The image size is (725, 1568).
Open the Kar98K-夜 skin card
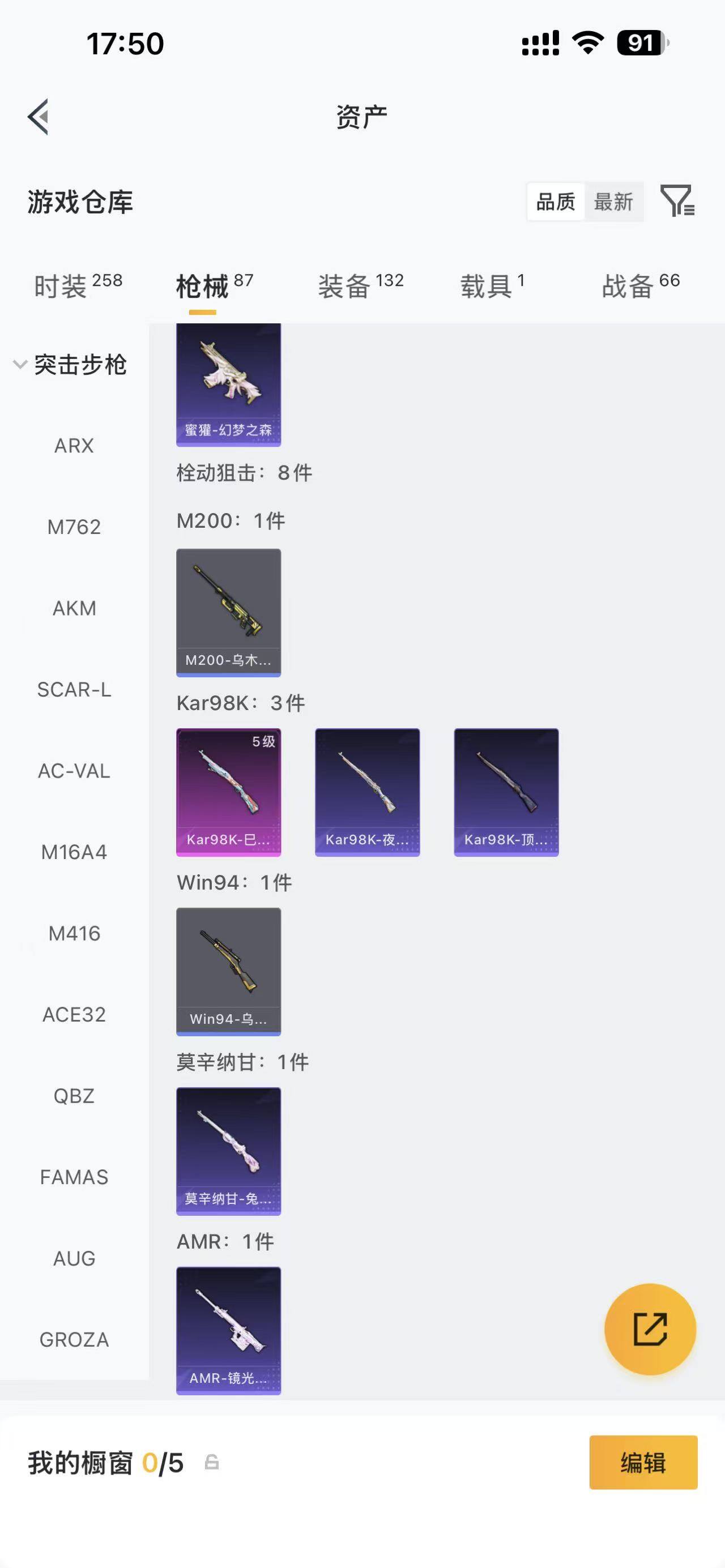367,792
